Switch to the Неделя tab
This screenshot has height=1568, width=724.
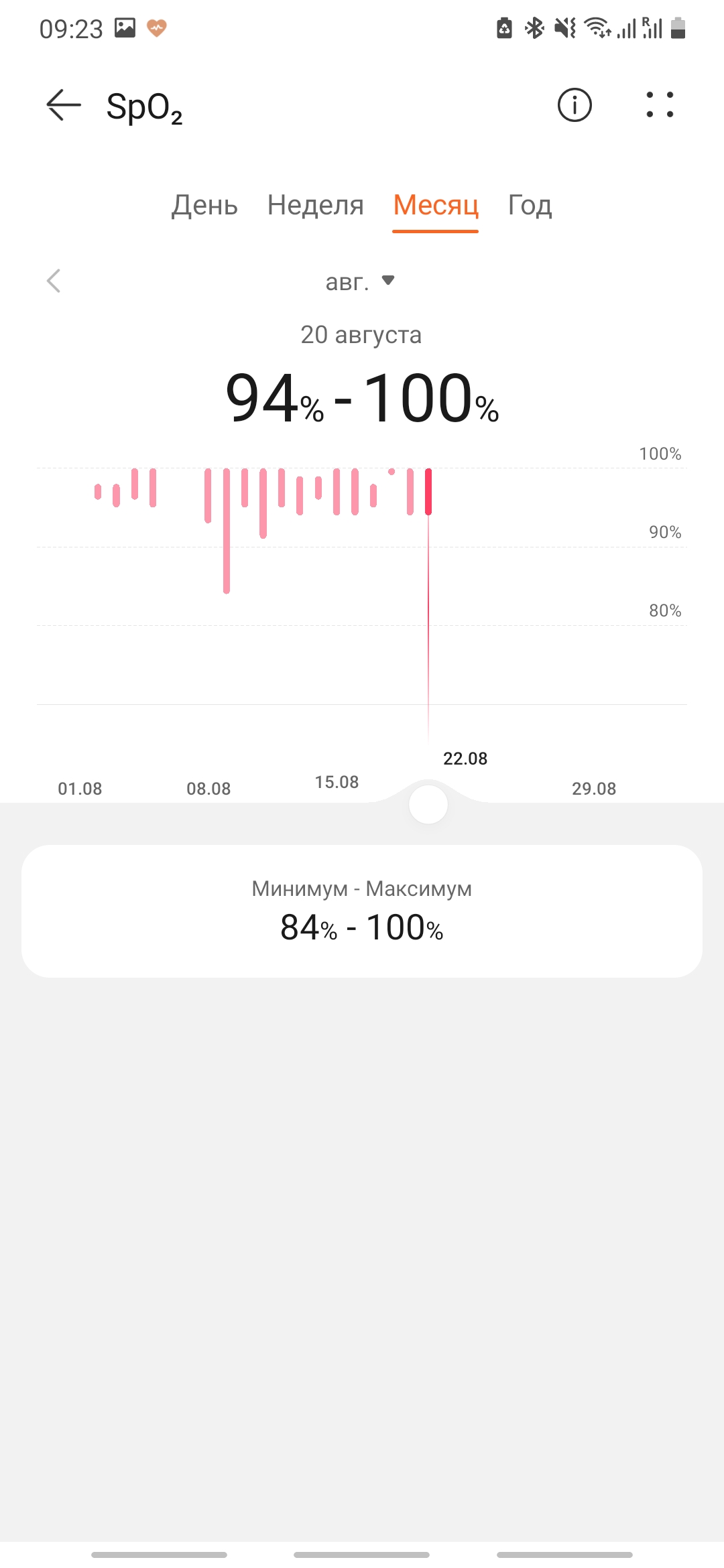(315, 205)
